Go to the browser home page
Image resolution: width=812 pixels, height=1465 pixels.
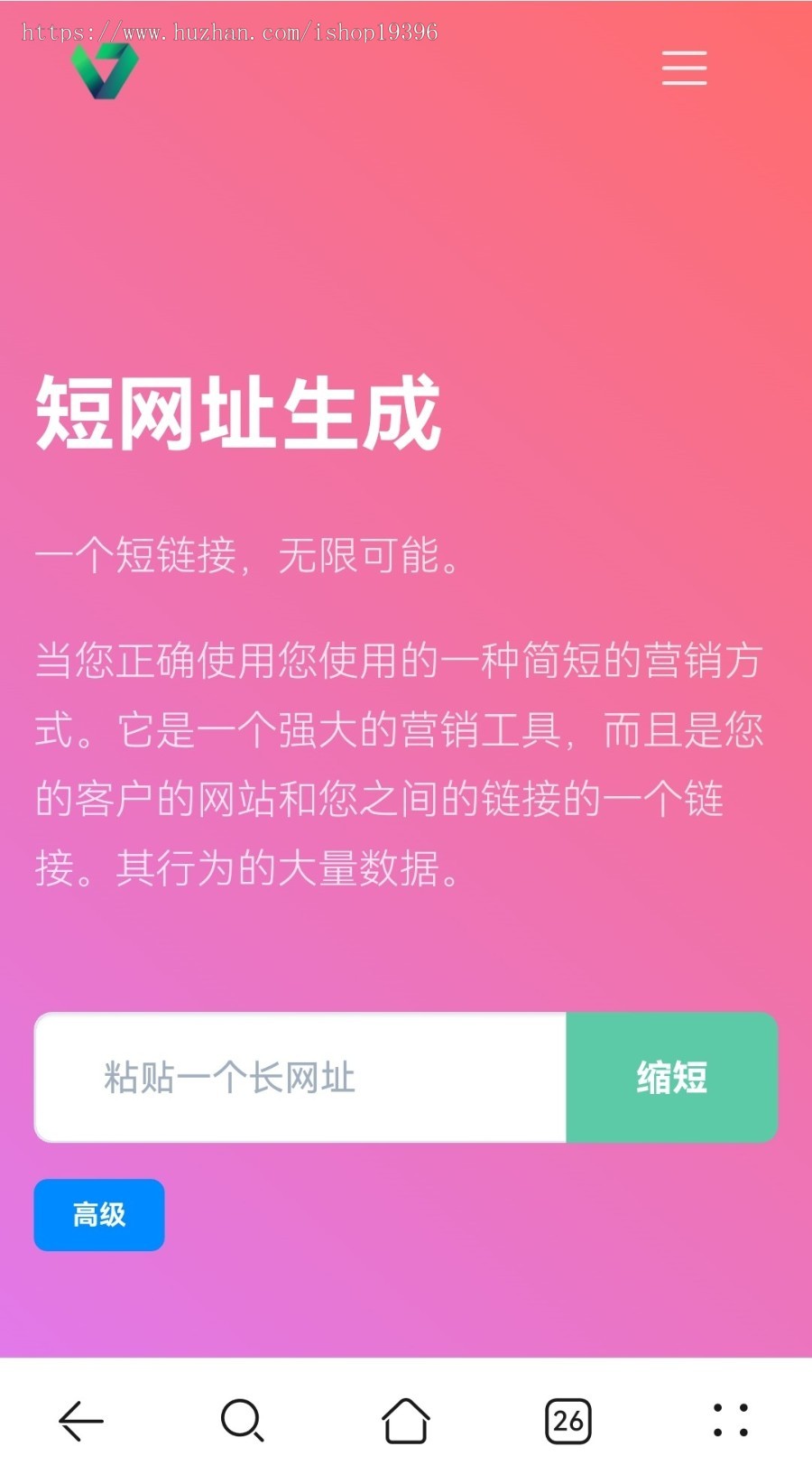(x=406, y=1421)
